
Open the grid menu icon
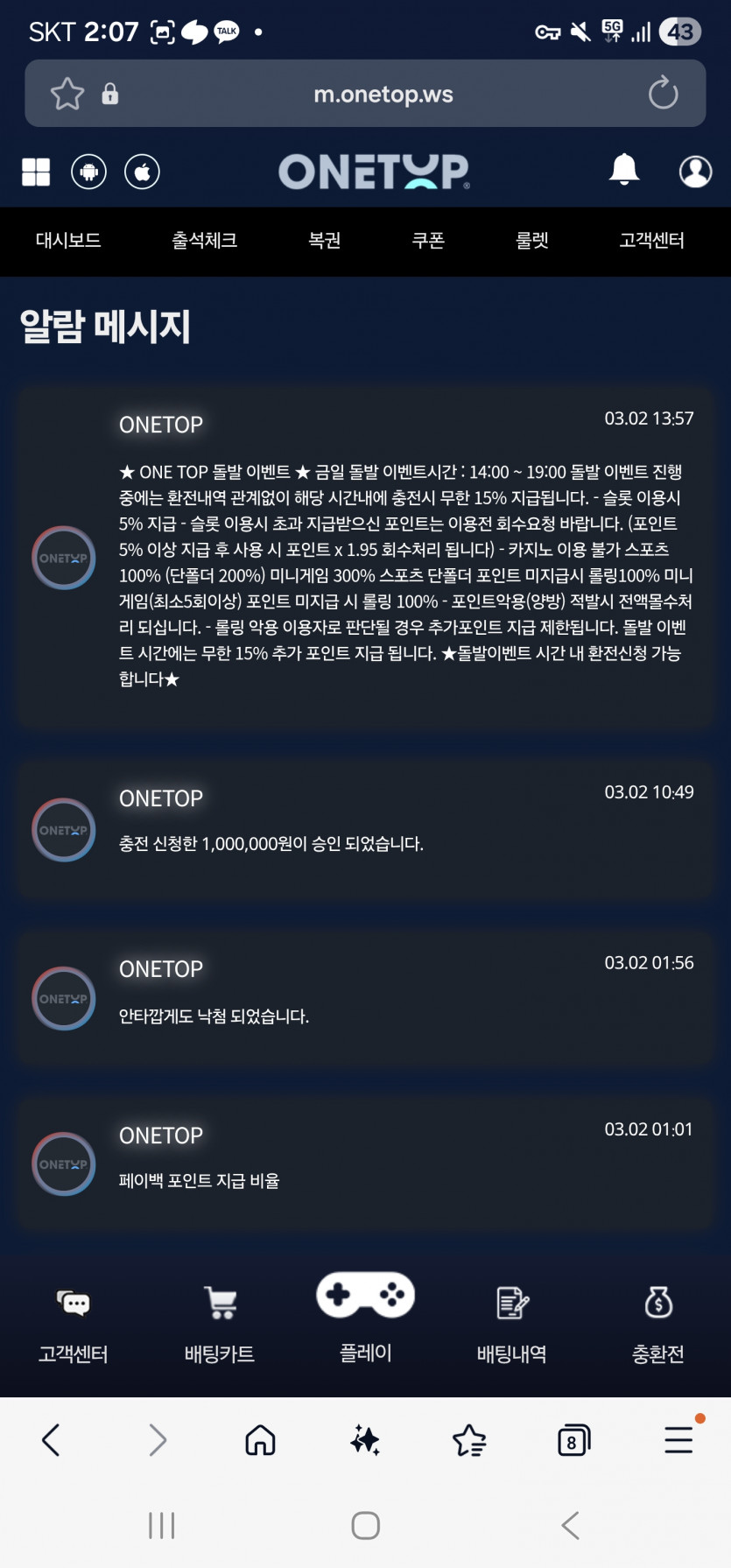(x=36, y=172)
